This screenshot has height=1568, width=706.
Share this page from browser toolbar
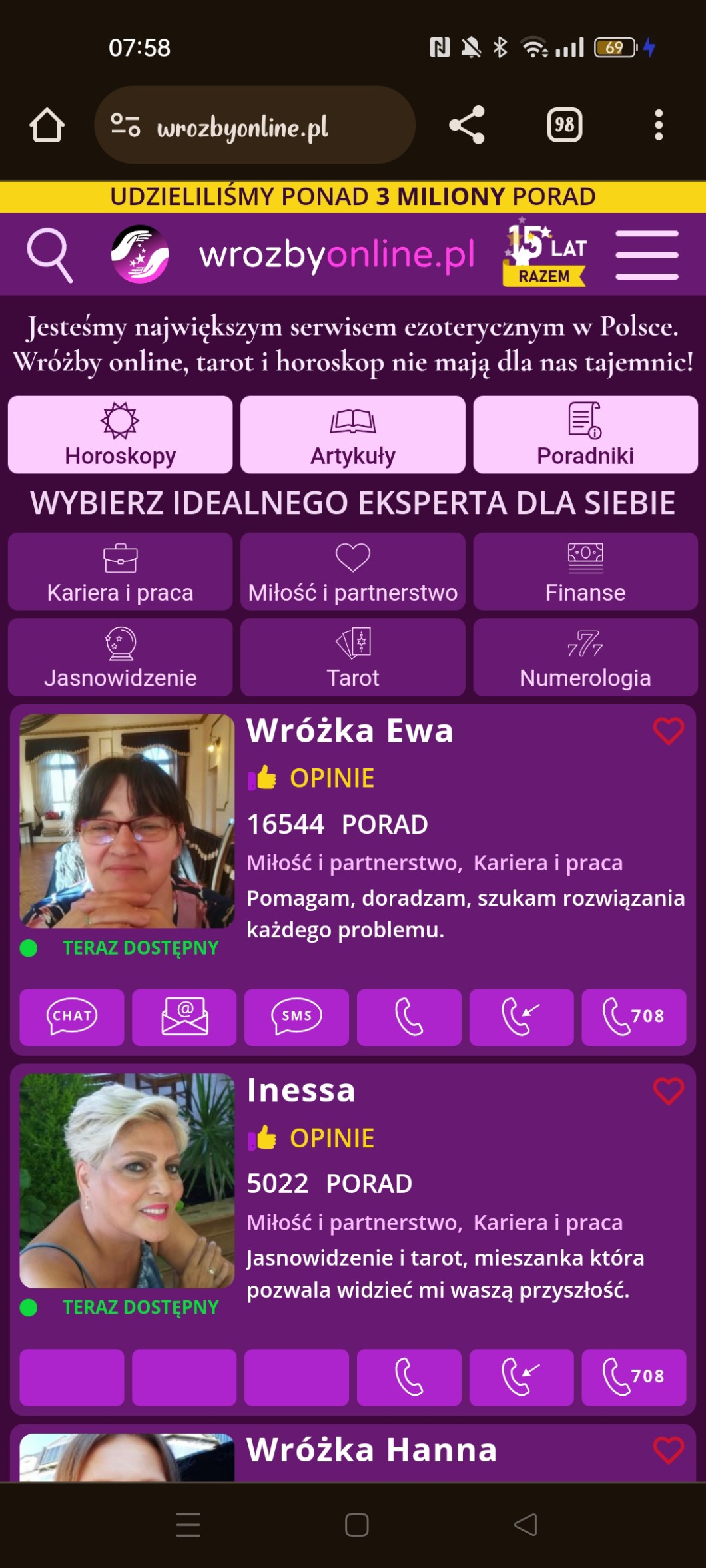click(467, 125)
